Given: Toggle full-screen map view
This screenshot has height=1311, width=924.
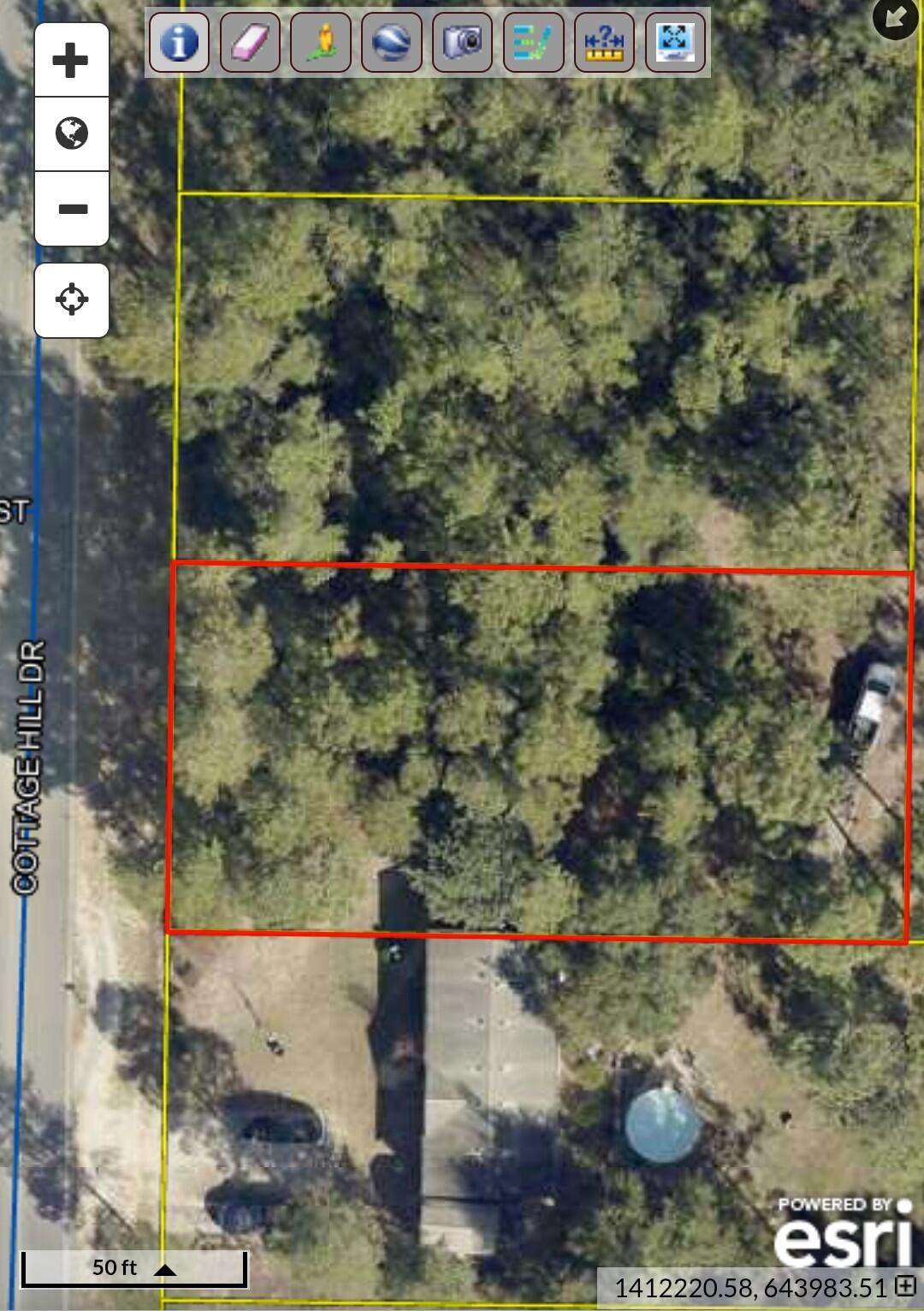Looking at the screenshot, I should click(x=676, y=42).
